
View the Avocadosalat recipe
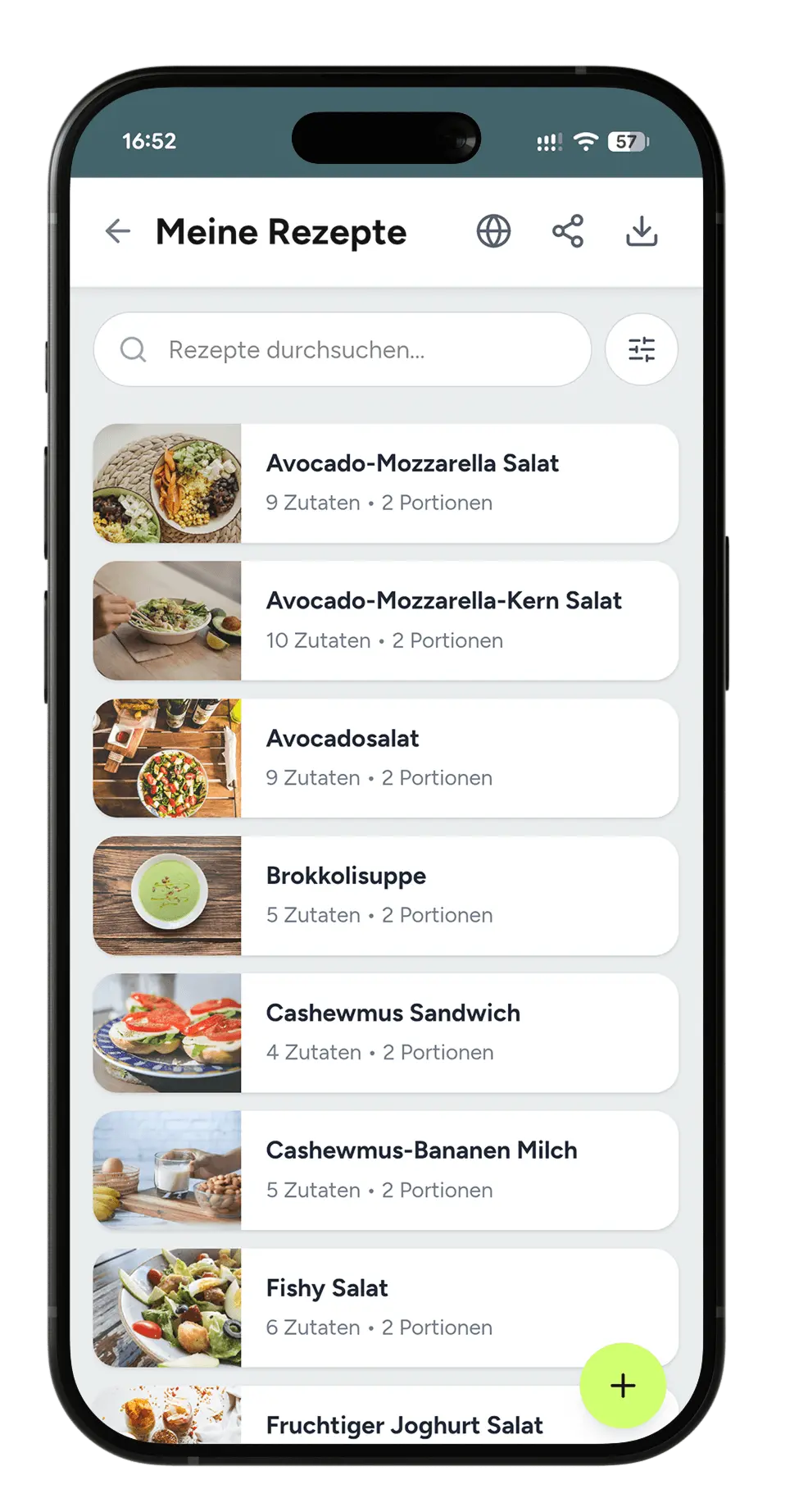385,758
